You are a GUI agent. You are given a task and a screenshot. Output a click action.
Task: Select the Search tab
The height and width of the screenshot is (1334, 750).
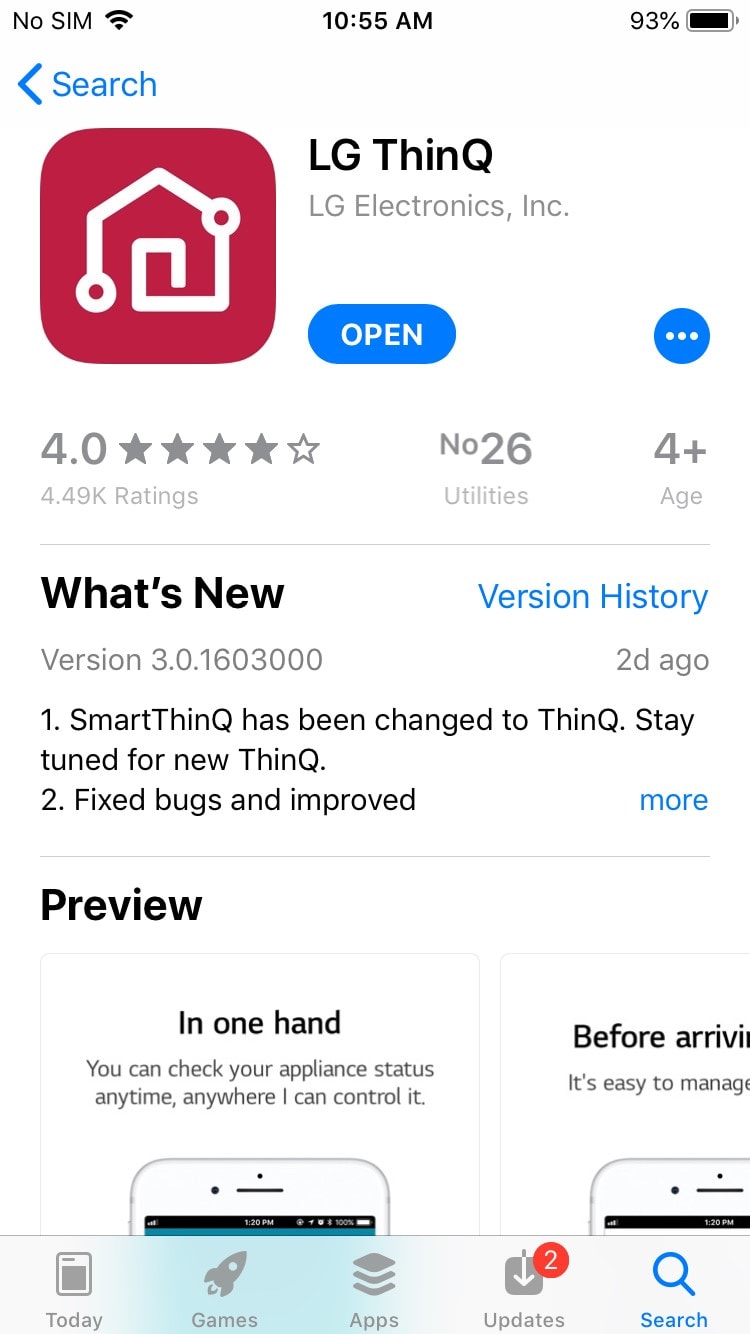pyautogui.click(x=673, y=1290)
